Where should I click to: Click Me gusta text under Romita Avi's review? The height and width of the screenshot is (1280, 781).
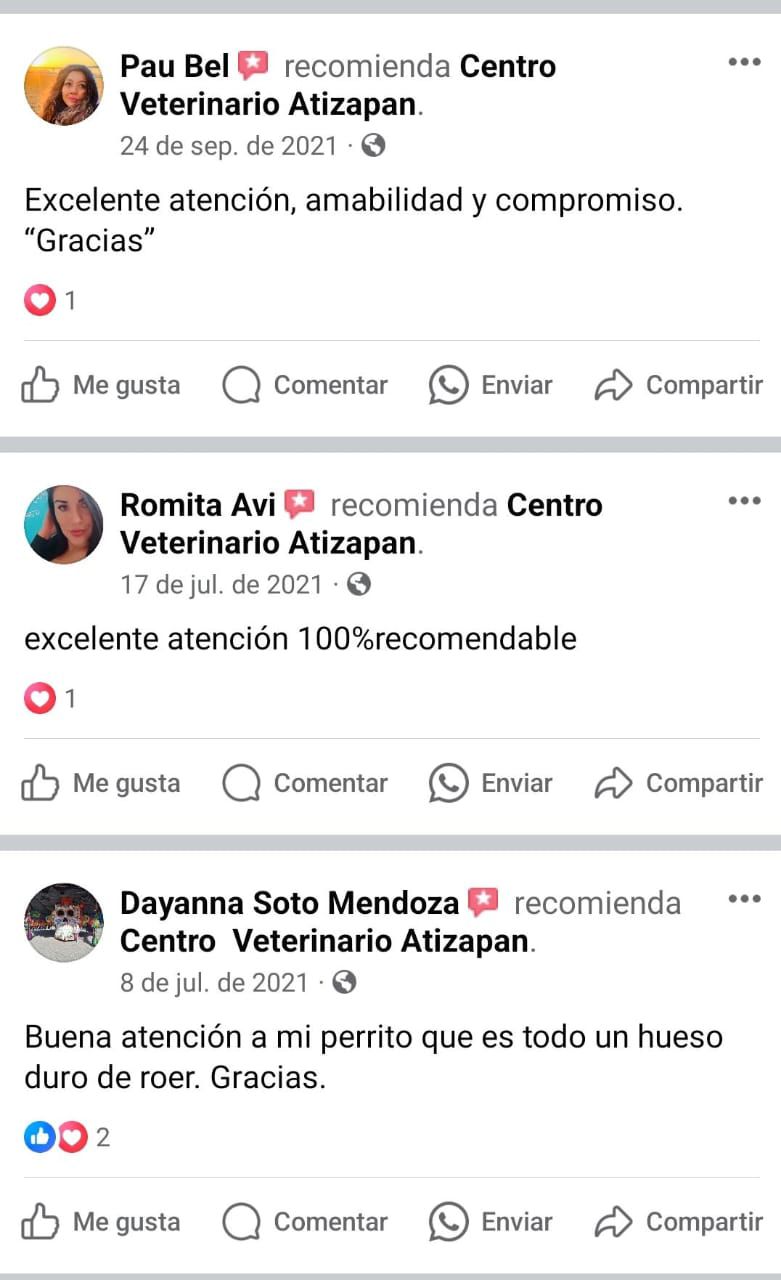tap(125, 783)
